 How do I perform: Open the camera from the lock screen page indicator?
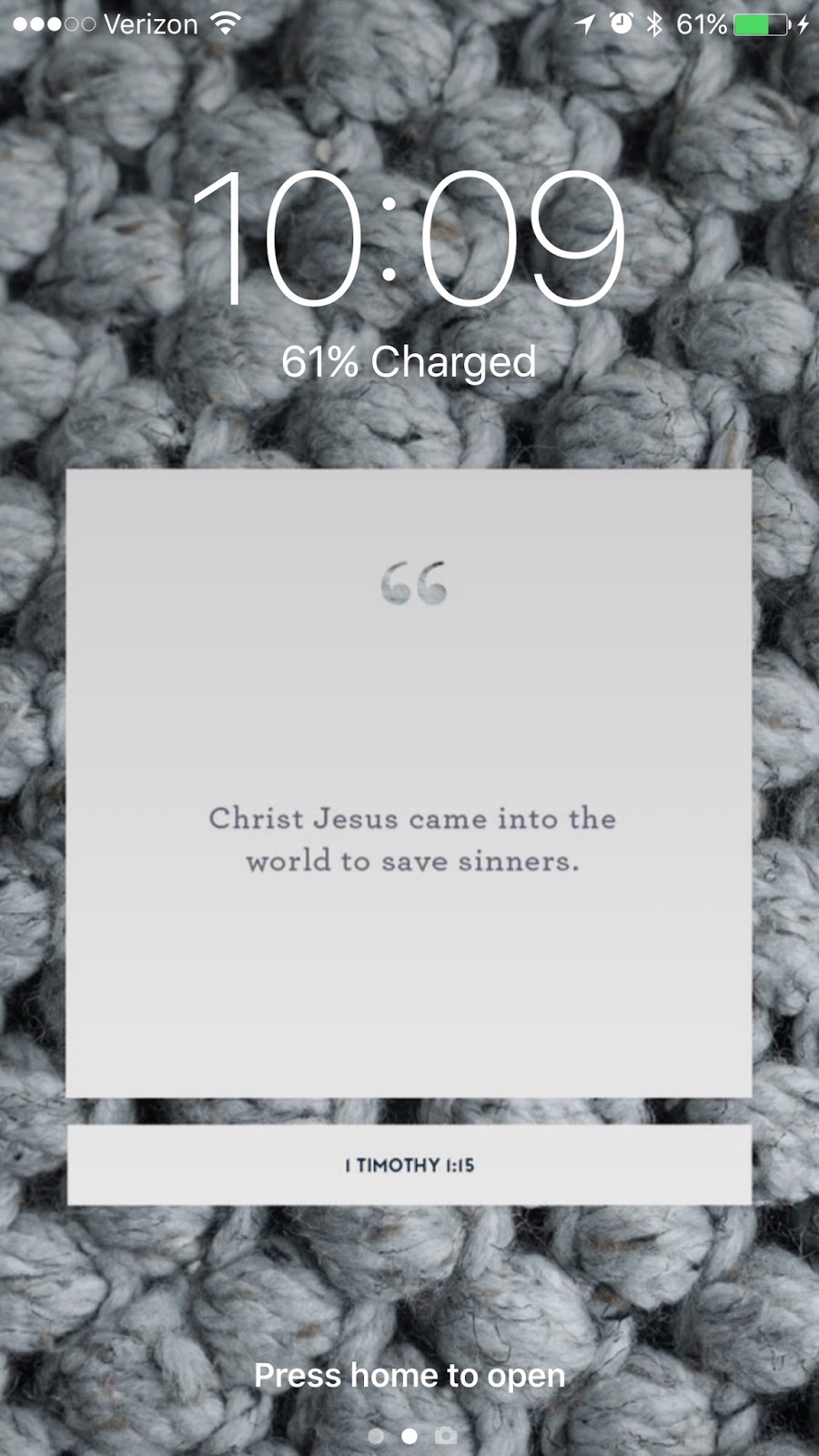tap(445, 1435)
